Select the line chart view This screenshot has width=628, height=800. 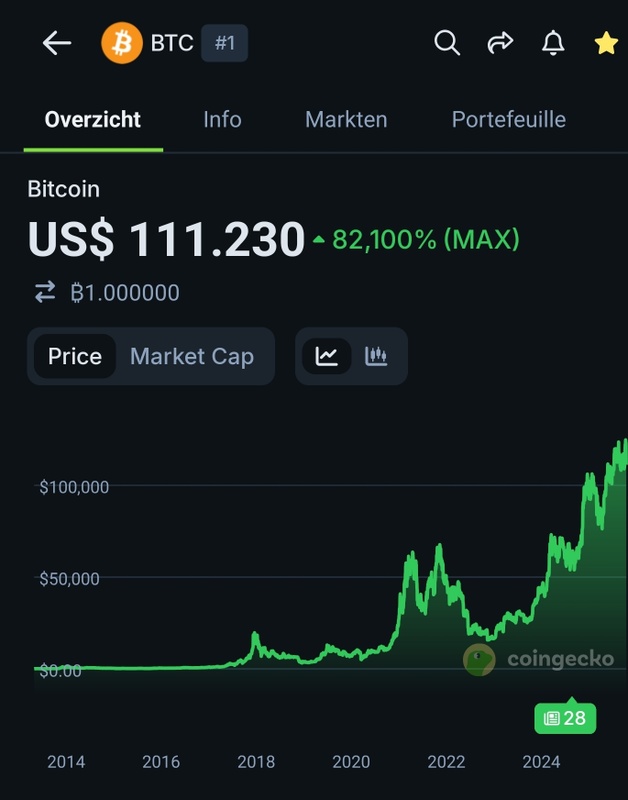tap(327, 356)
